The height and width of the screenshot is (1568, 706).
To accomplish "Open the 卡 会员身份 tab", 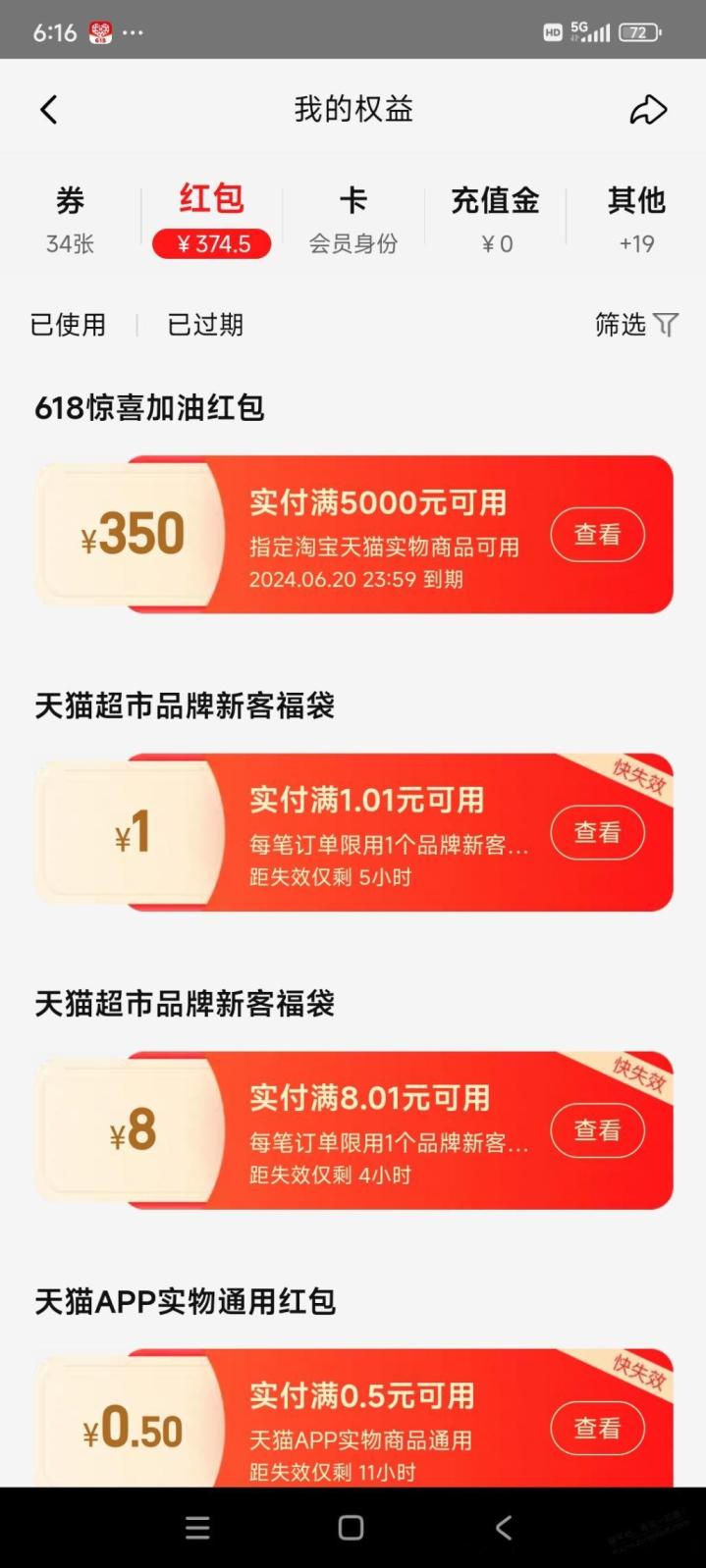I will 353,220.
